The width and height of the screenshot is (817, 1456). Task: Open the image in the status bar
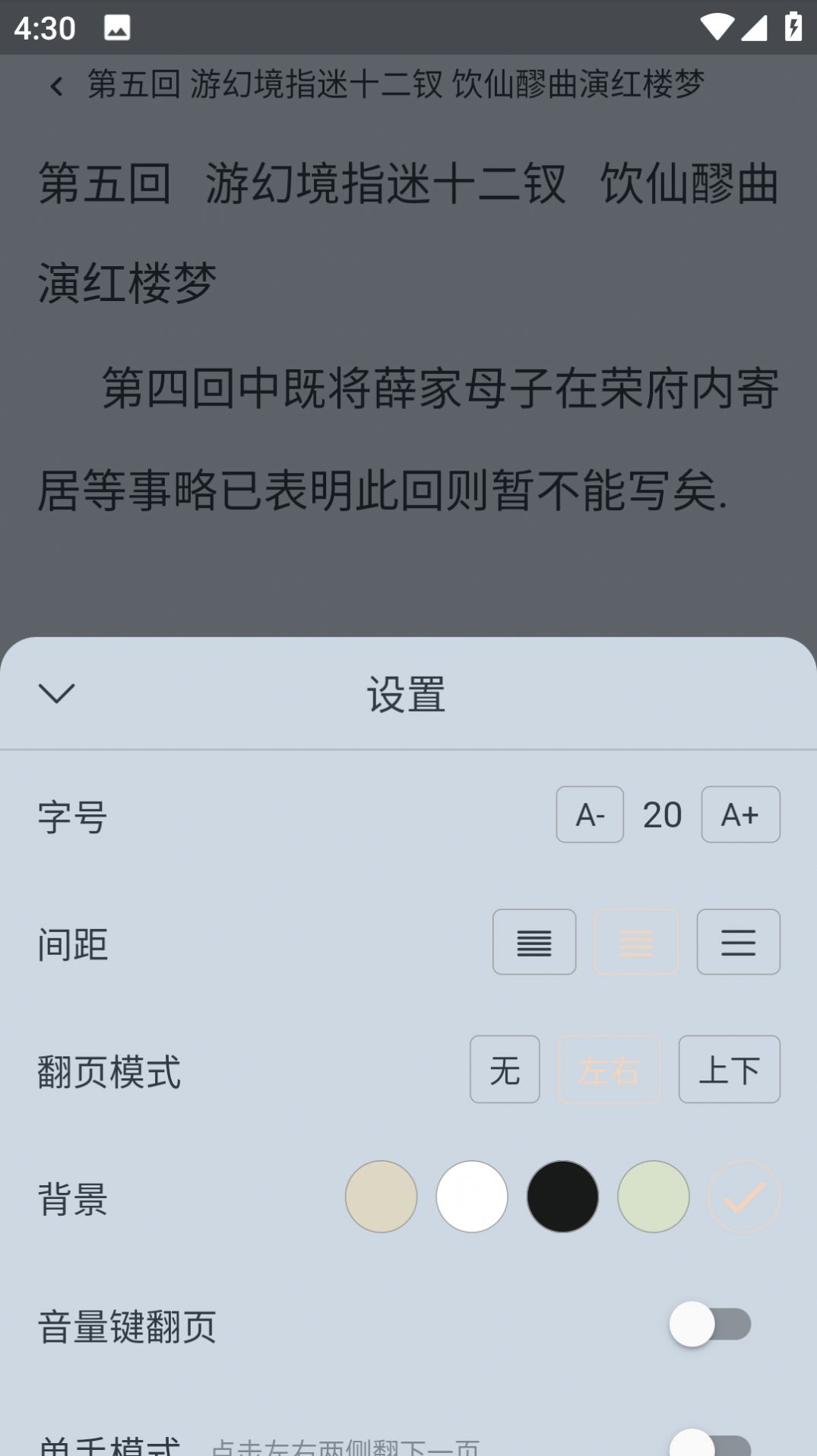(112, 28)
